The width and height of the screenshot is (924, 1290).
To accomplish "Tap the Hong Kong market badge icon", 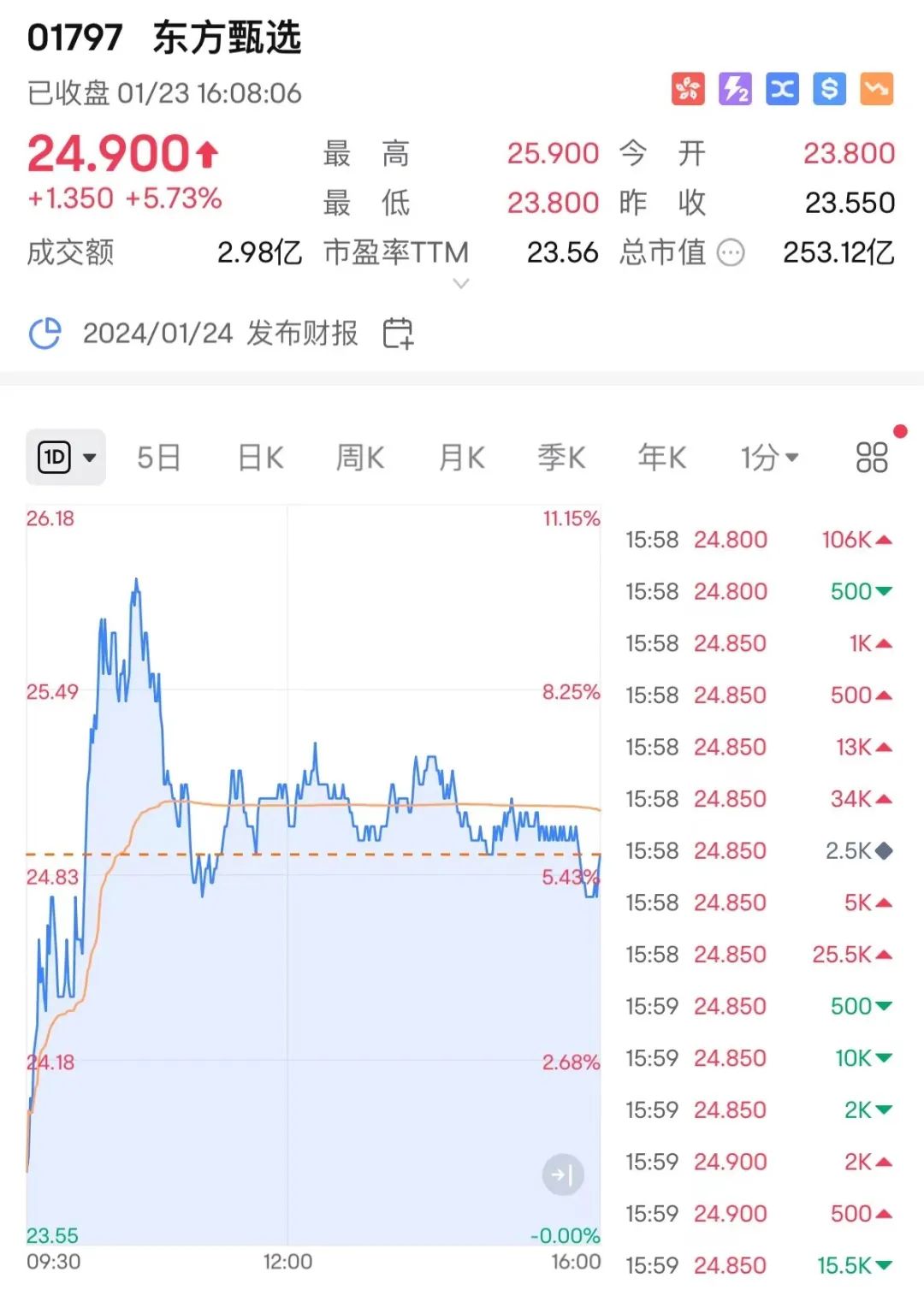I will [x=688, y=89].
